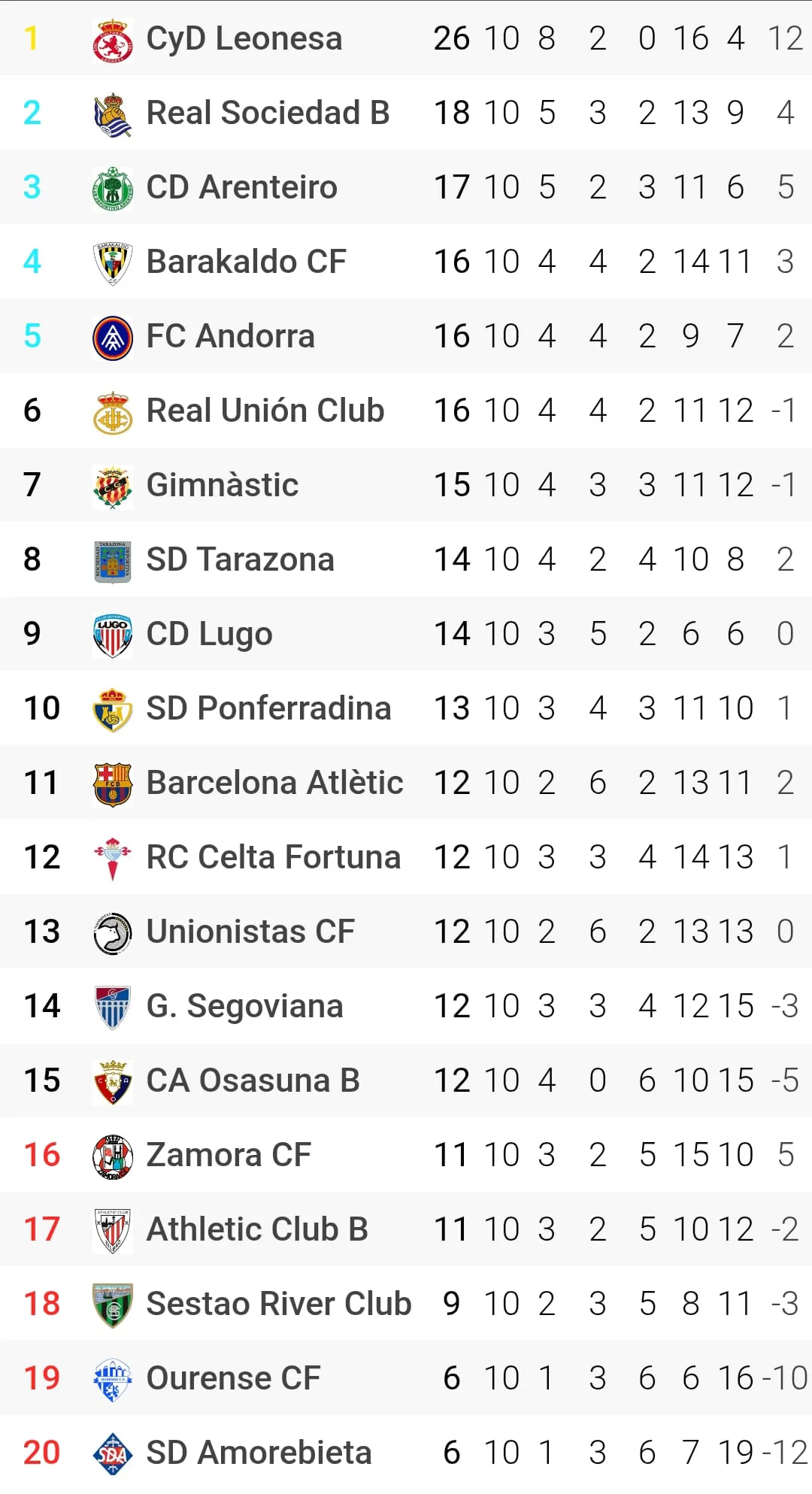The image size is (812, 1494).
Task: View CD Lugo team details
Action: pos(406,633)
